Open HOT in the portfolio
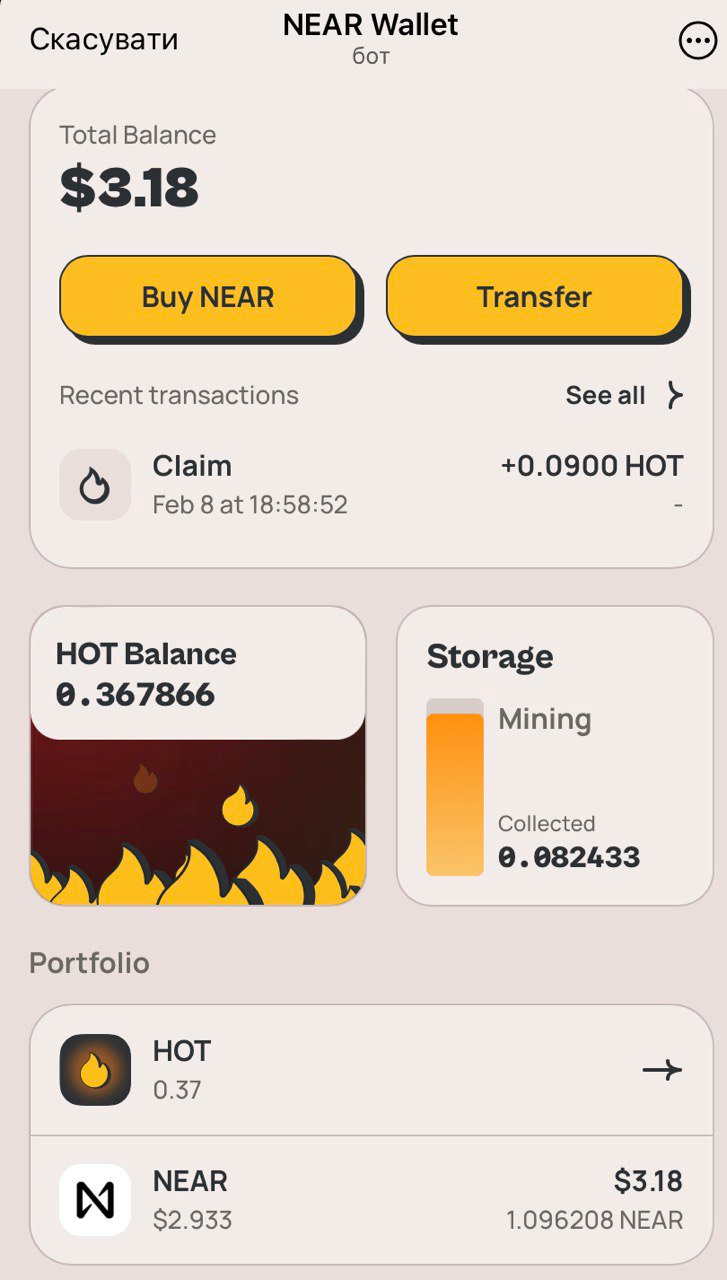Viewport: 727px width, 1280px height. [370, 1070]
